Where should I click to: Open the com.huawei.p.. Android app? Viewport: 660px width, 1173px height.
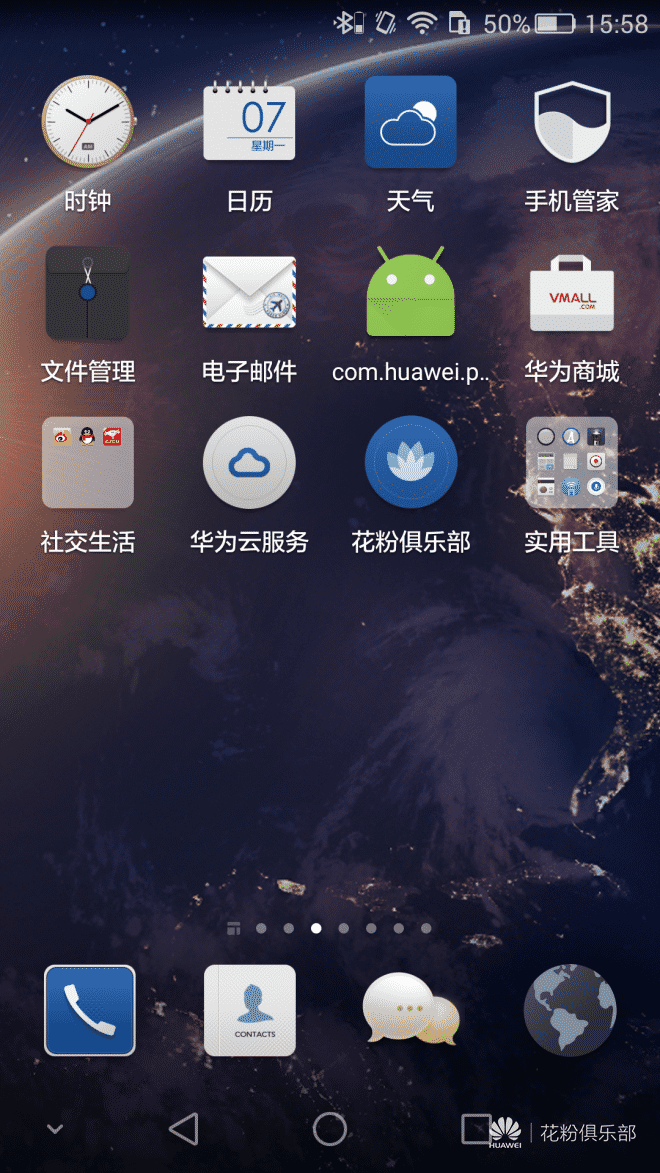[x=410, y=293]
